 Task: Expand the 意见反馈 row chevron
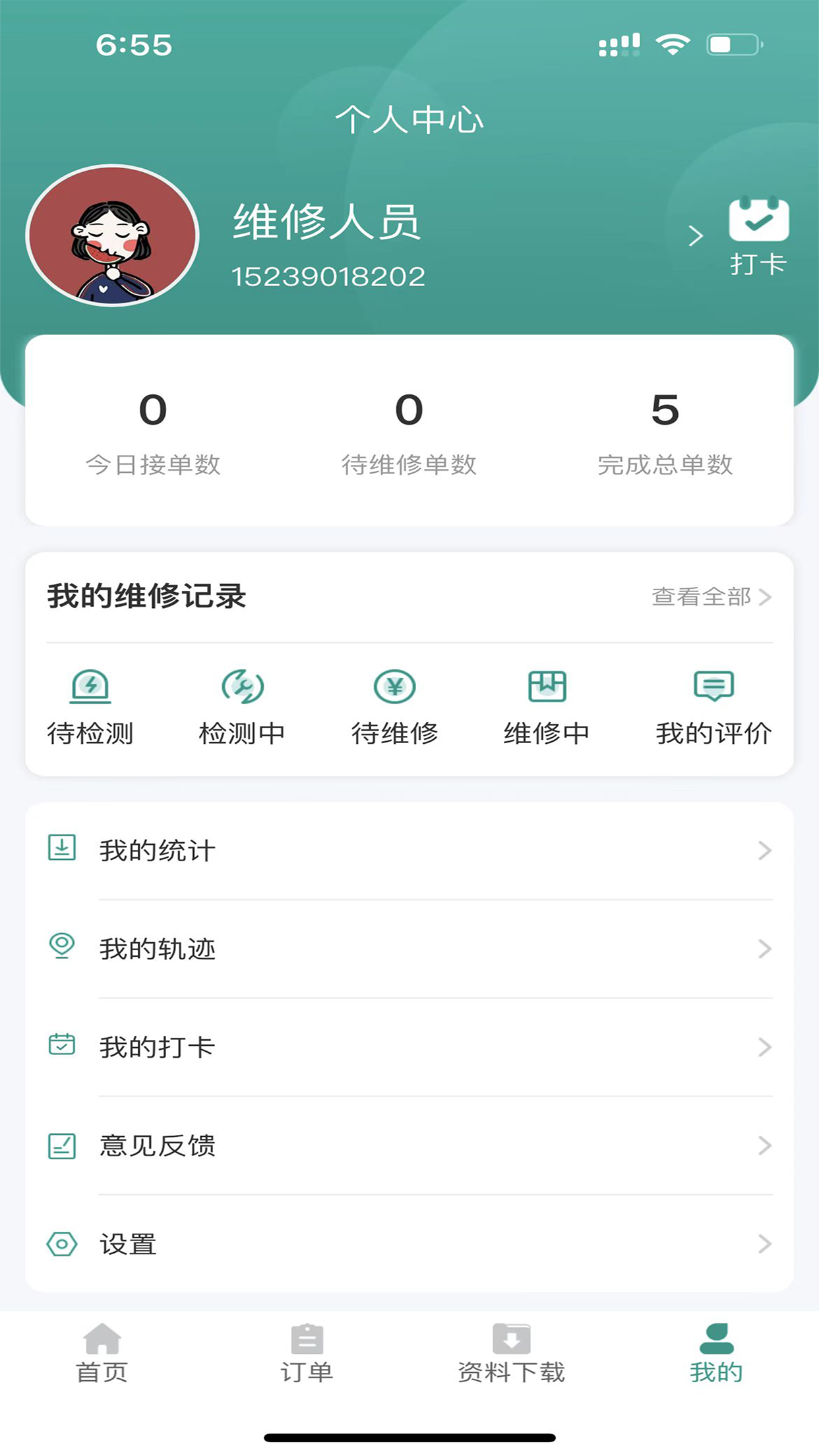(765, 1145)
